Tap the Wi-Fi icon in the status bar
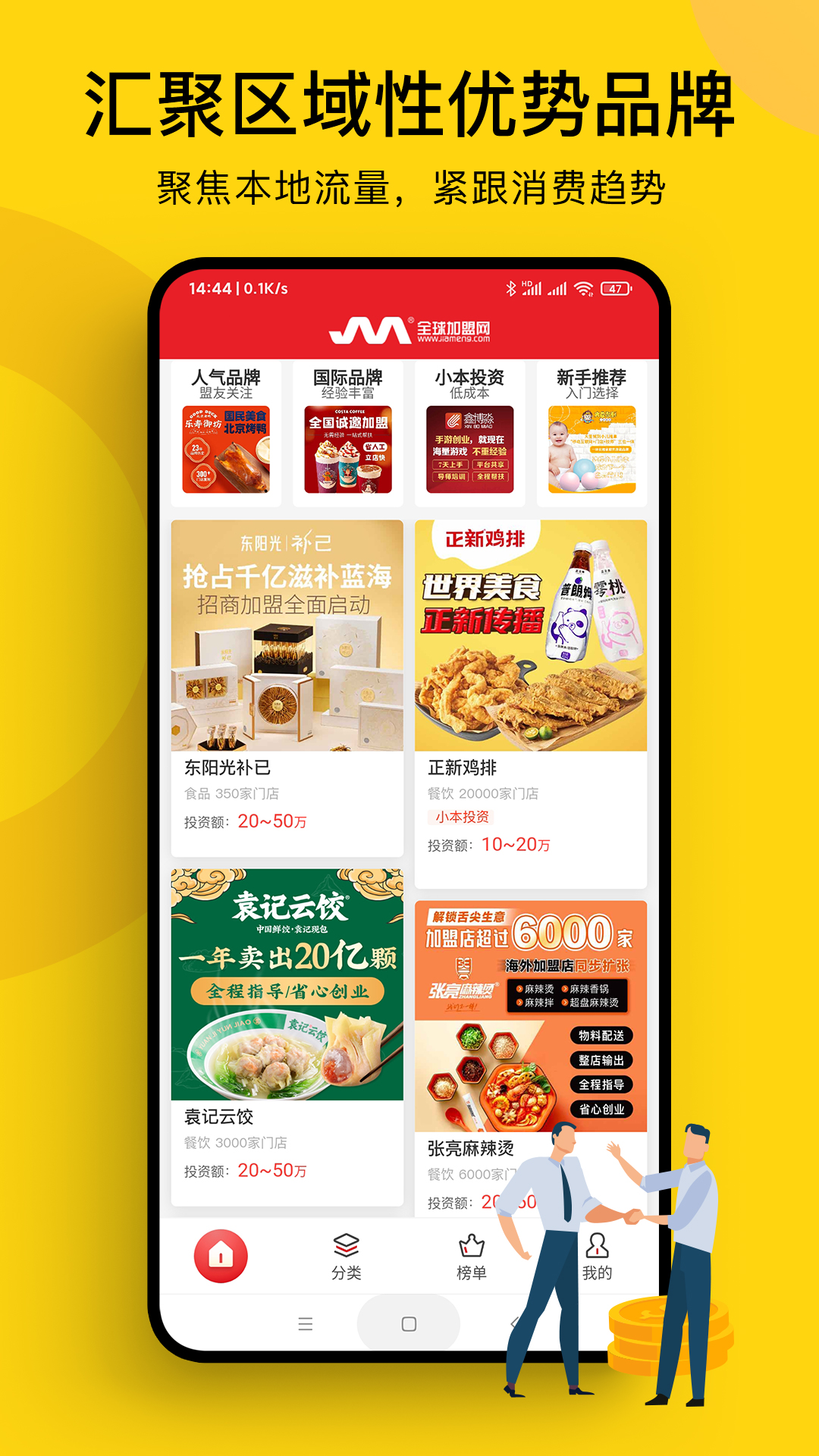Viewport: 819px width, 1456px height. pyautogui.click(x=582, y=287)
